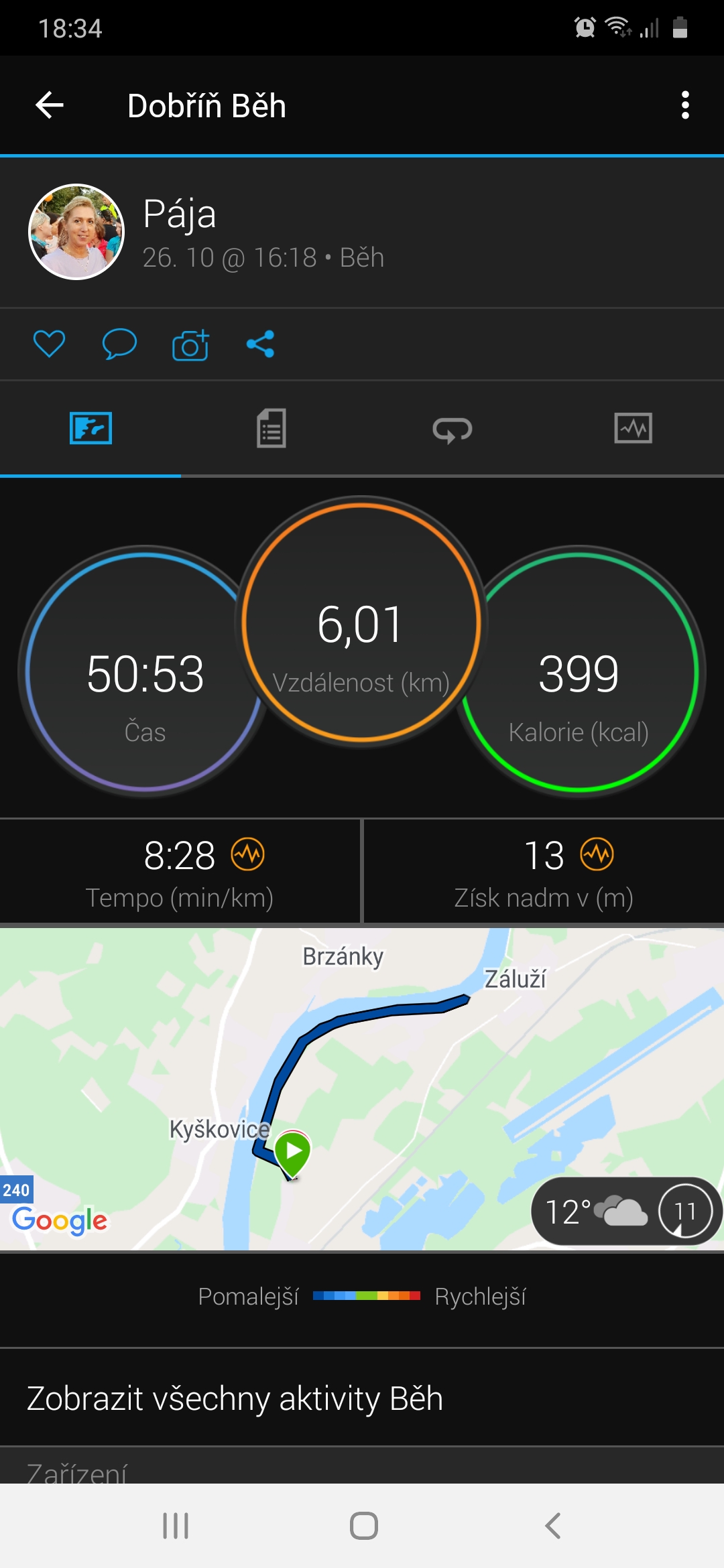Go back using the arrow in the app bar
The image size is (724, 1568).
[x=50, y=105]
